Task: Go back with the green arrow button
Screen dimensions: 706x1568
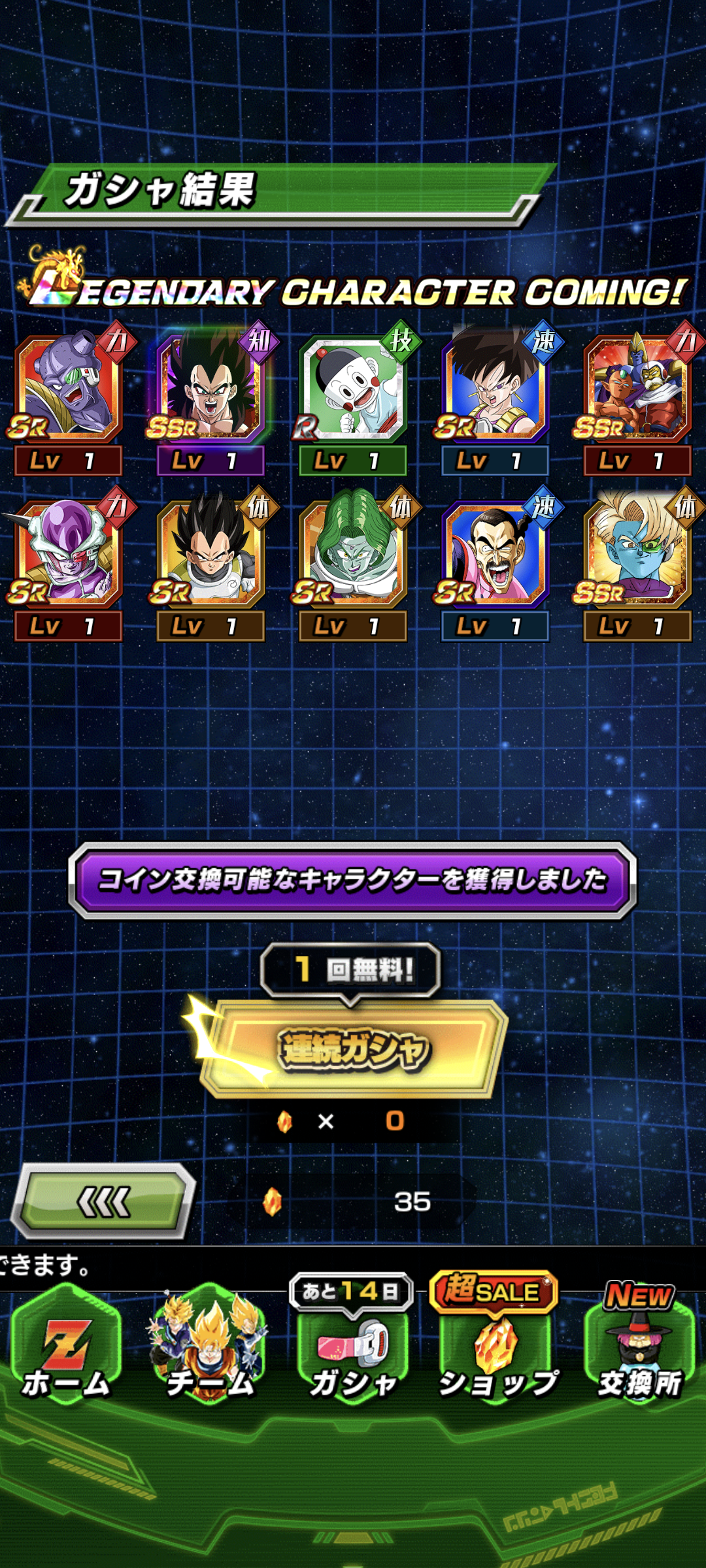Action: [x=105, y=1201]
